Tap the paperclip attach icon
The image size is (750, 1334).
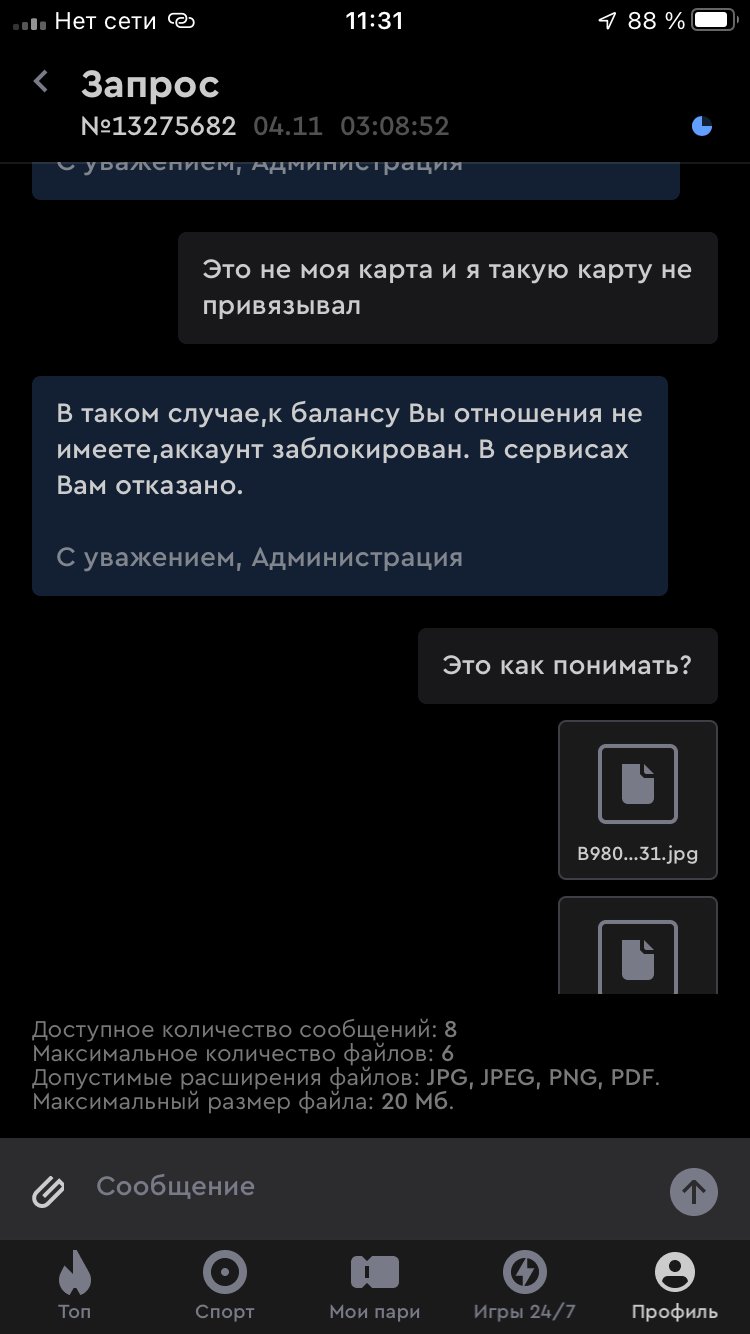[x=48, y=1191]
